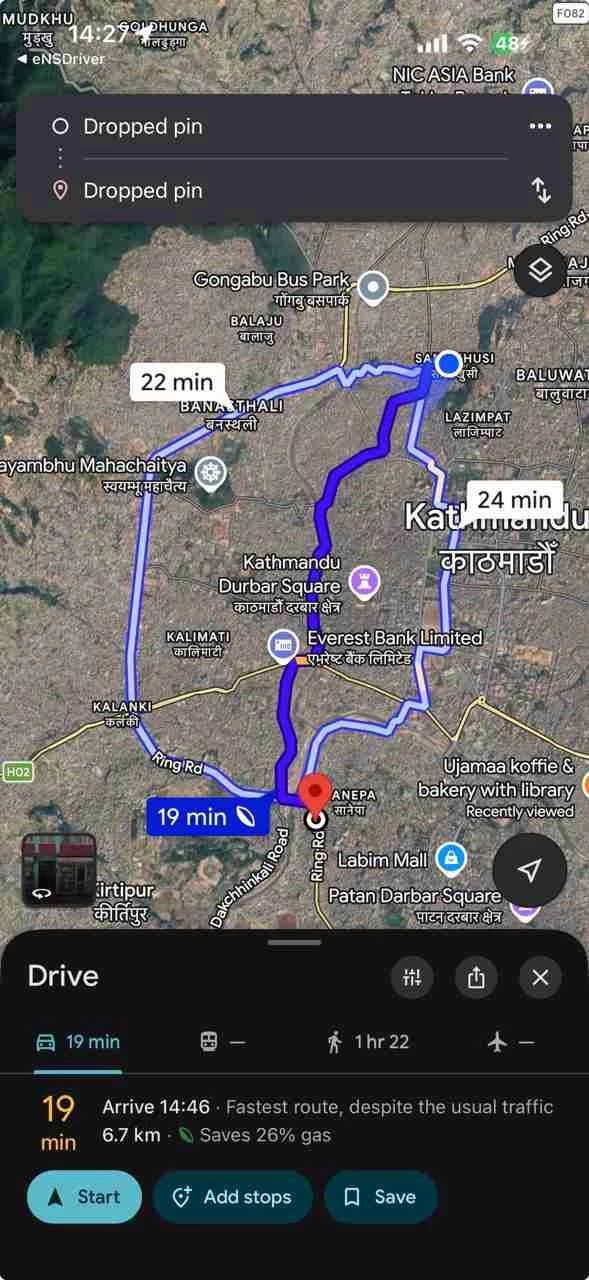589x1280 pixels.
Task: Select the 22 min alternate route
Action: click(x=176, y=381)
